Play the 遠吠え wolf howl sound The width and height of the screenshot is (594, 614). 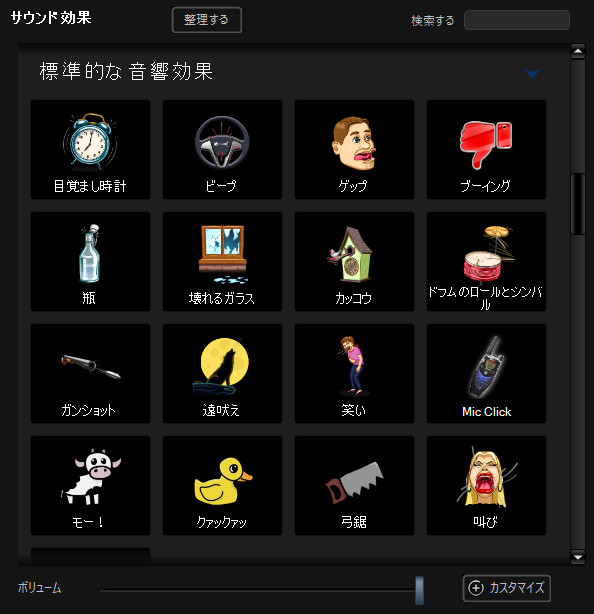222,373
